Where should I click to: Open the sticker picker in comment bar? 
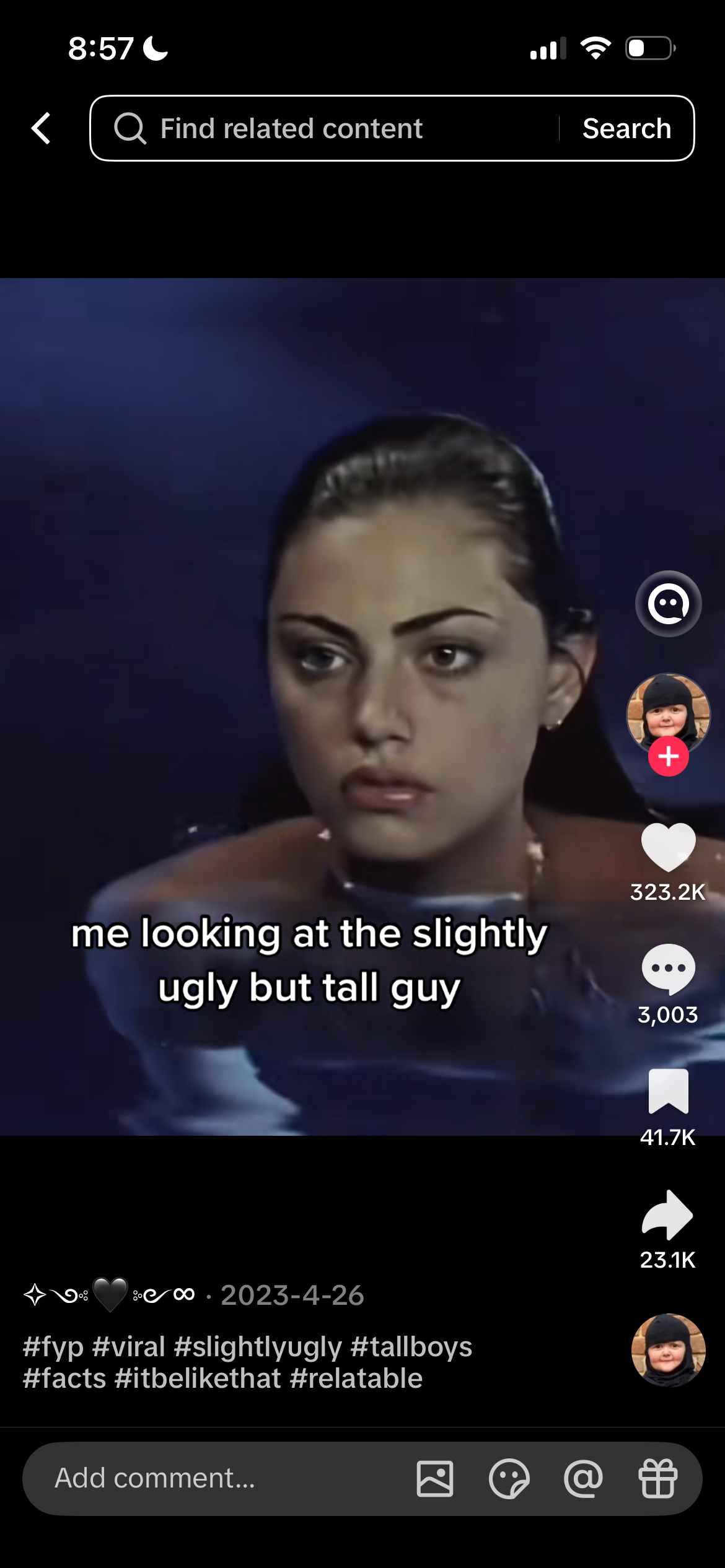(509, 1478)
